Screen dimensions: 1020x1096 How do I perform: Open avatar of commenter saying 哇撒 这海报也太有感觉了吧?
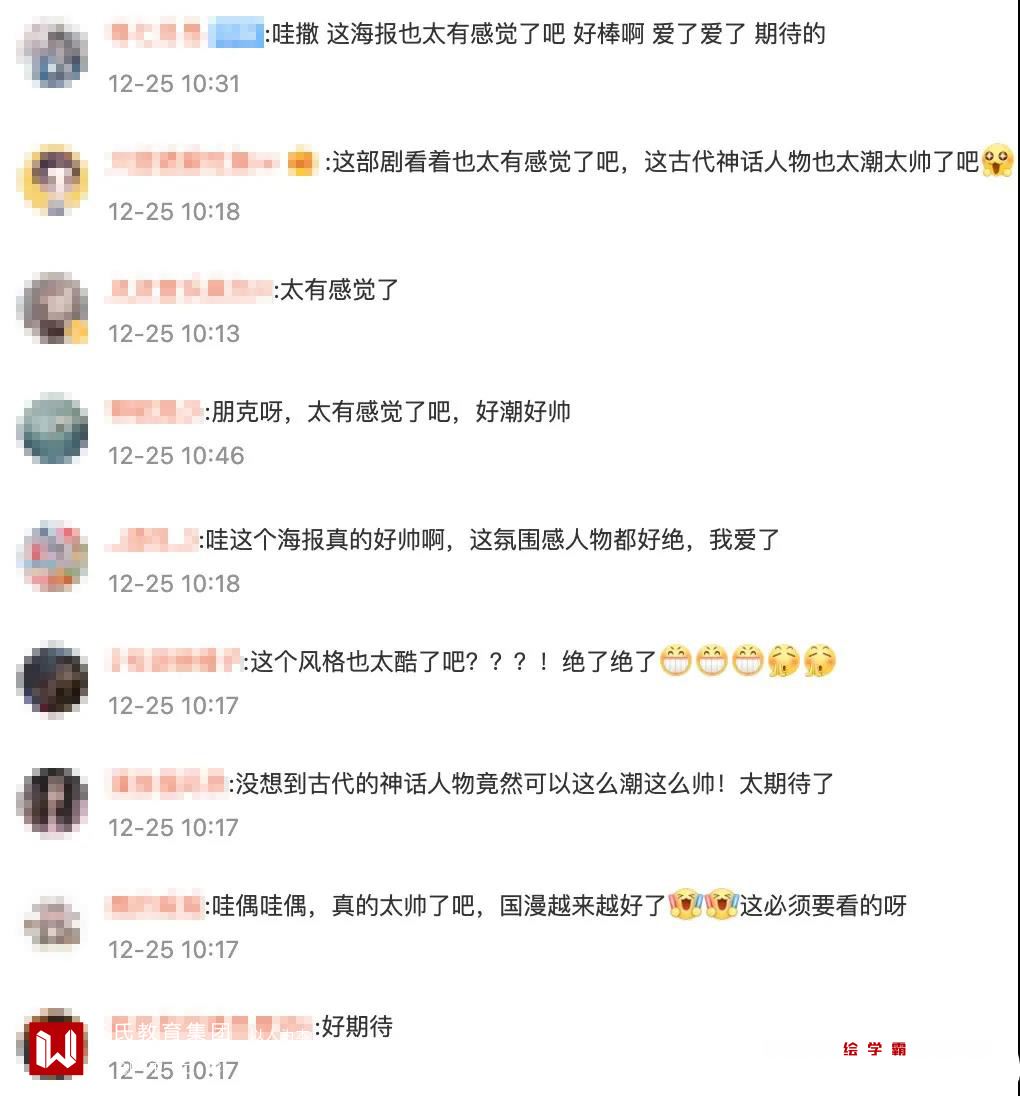52,52
